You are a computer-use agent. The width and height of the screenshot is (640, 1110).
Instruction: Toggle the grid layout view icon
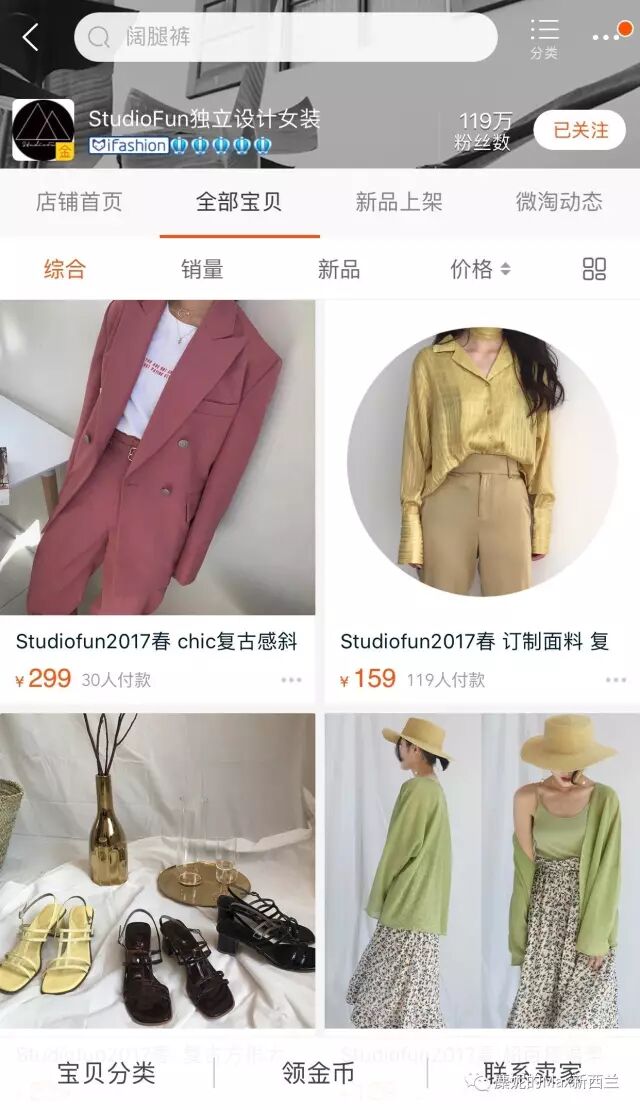coord(594,269)
